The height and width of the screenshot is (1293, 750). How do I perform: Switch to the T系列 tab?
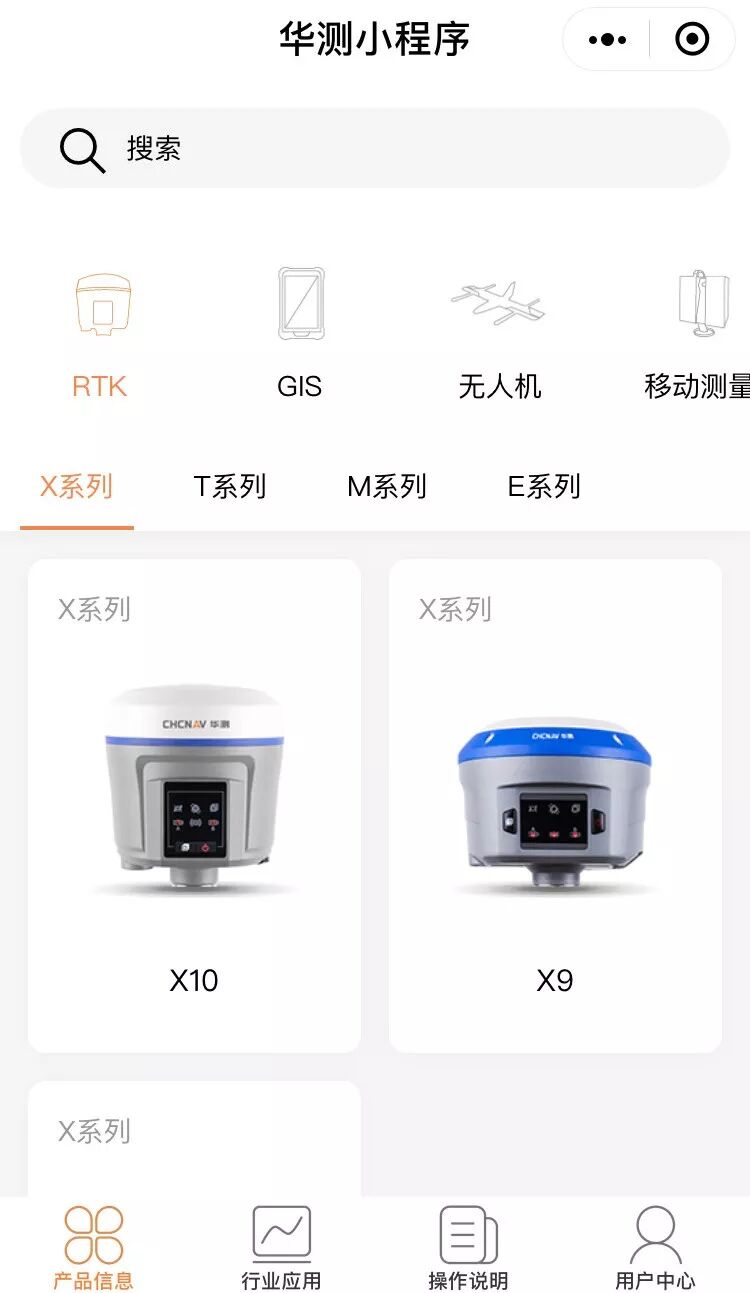coord(230,487)
